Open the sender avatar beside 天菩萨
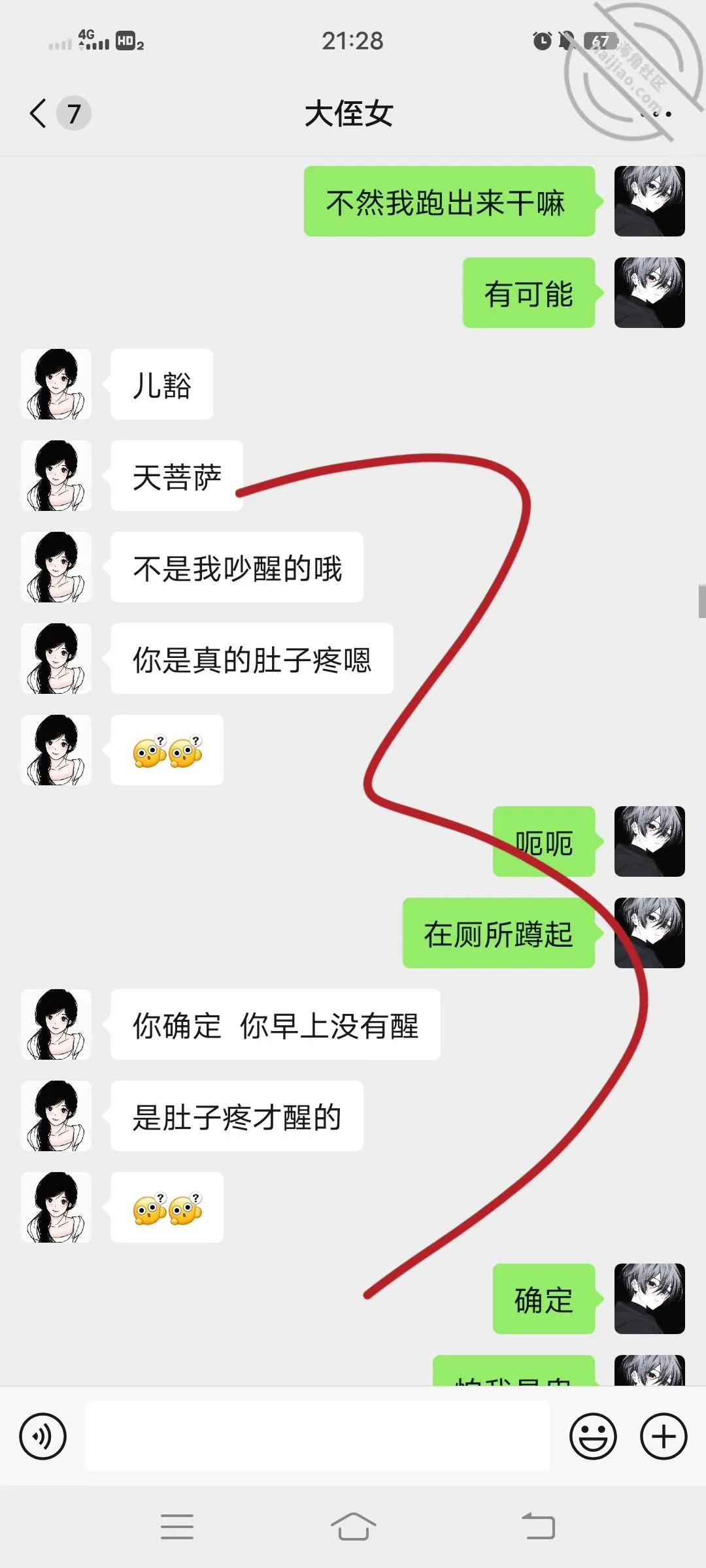 [56, 476]
